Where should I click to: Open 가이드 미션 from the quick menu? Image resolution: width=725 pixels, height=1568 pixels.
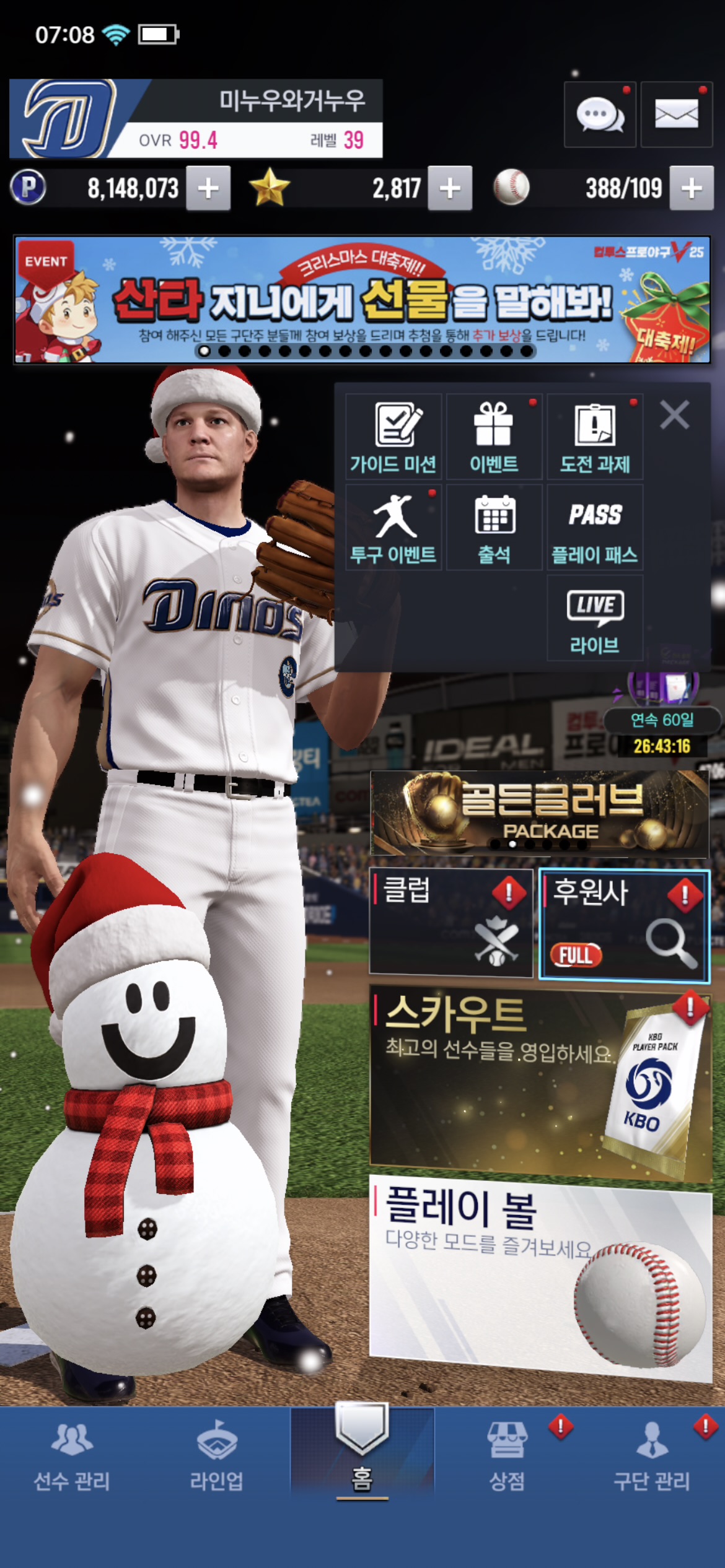(x=393, y=437)
